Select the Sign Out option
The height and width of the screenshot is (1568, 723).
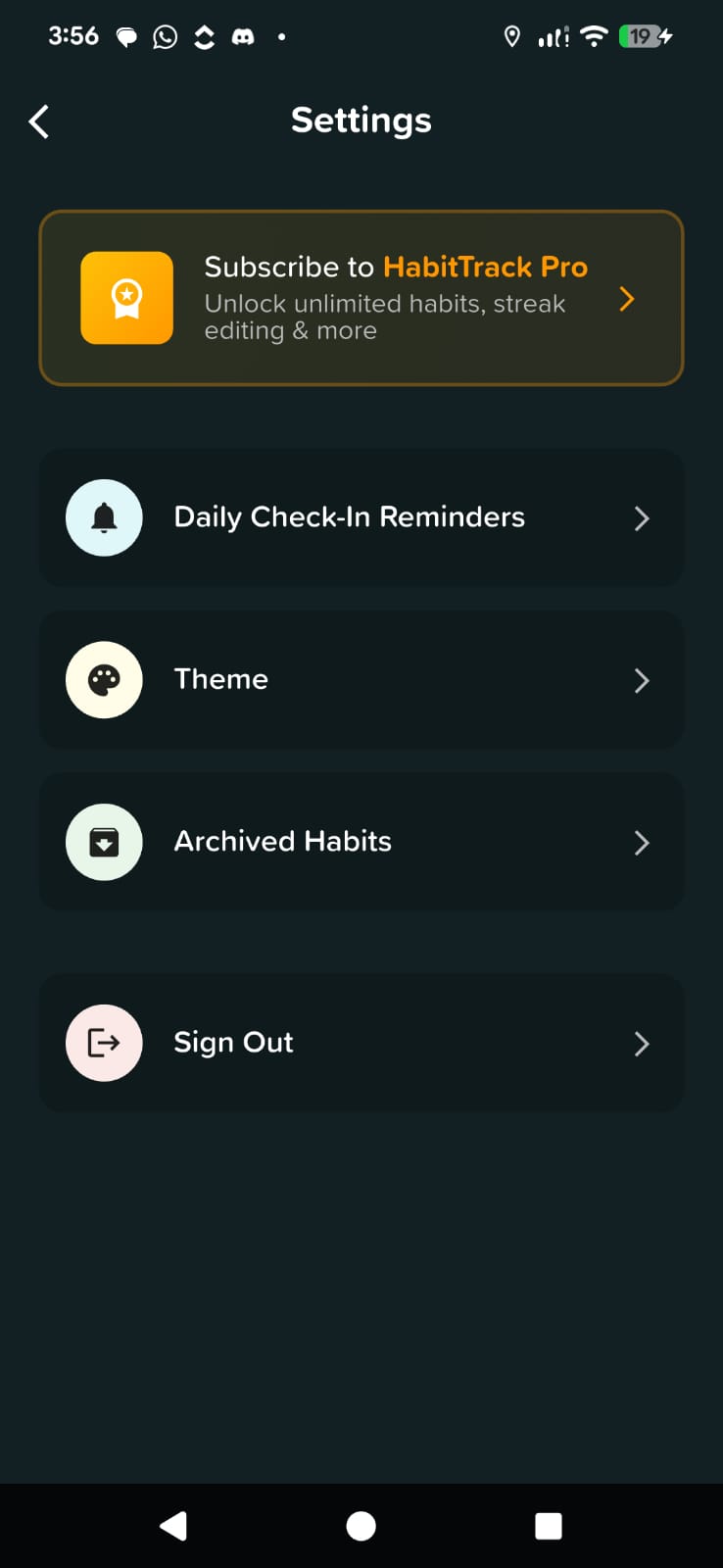point(361,1043)
